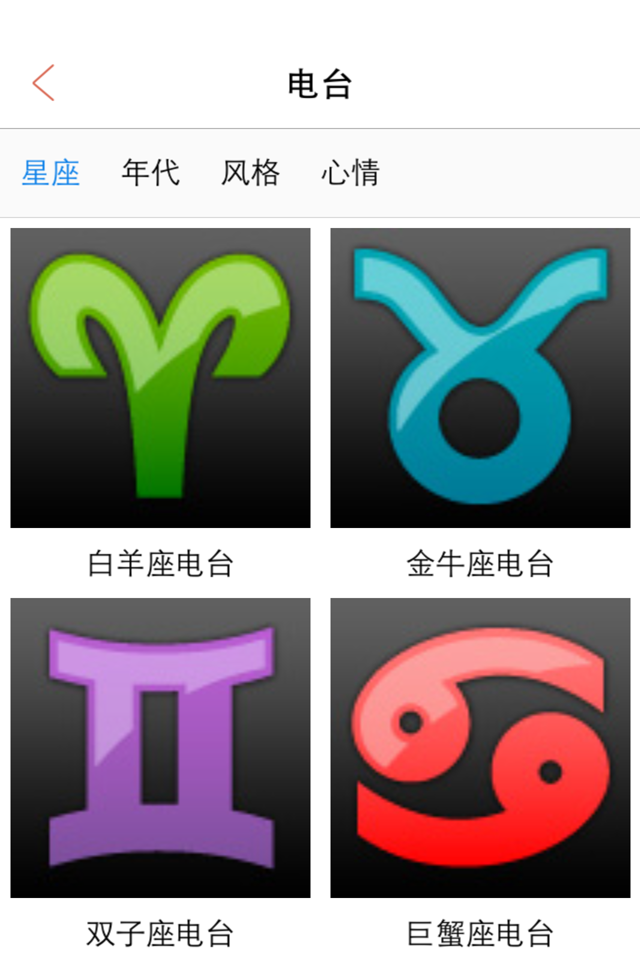
Task: Go back using the red arrow
Action: (43, 84)
